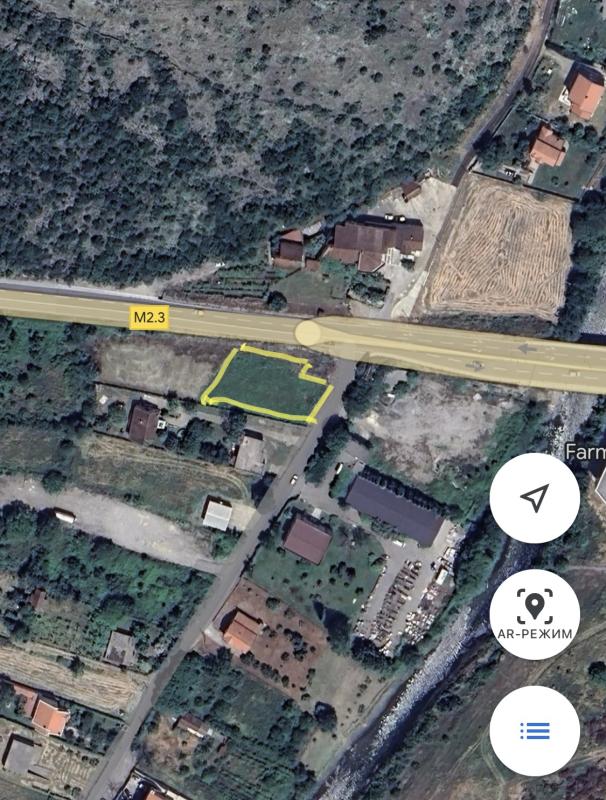Viewport: 606px width, 800px height.
Task: Open the list view button
Action: tap(535, 730)
